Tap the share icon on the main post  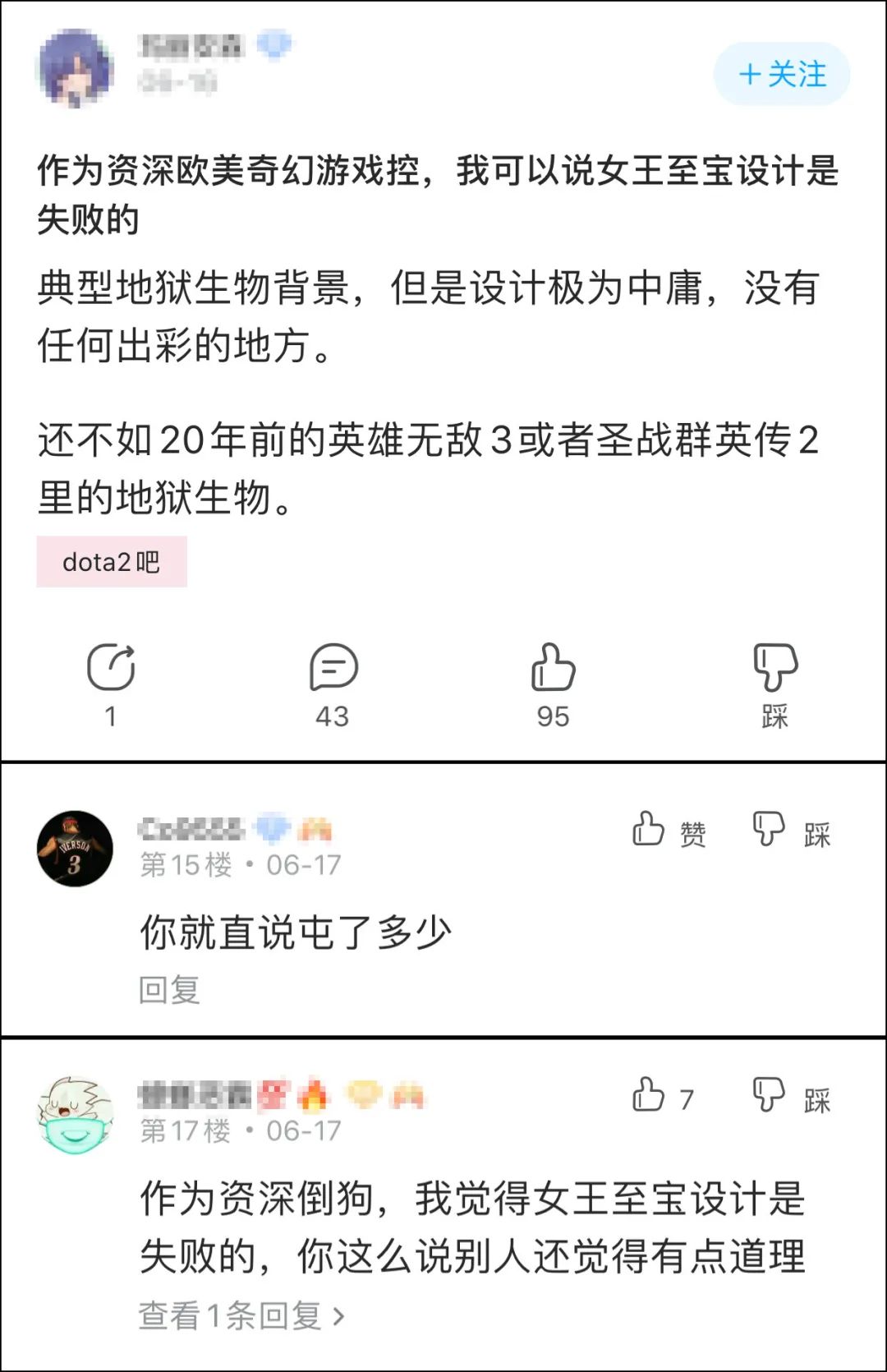113,674
